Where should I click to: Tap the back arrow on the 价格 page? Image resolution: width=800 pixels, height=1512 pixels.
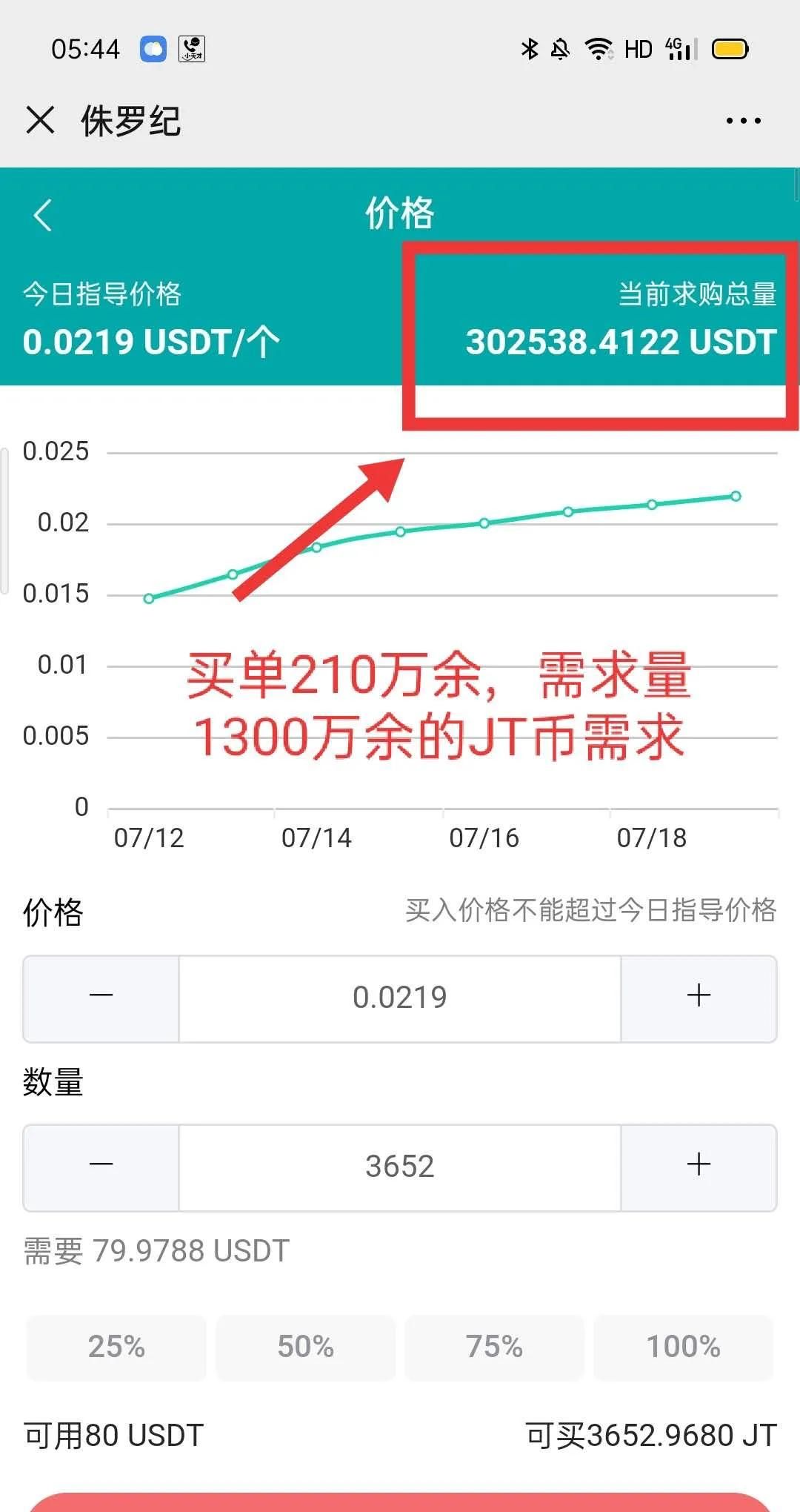(x=42, y=216)
